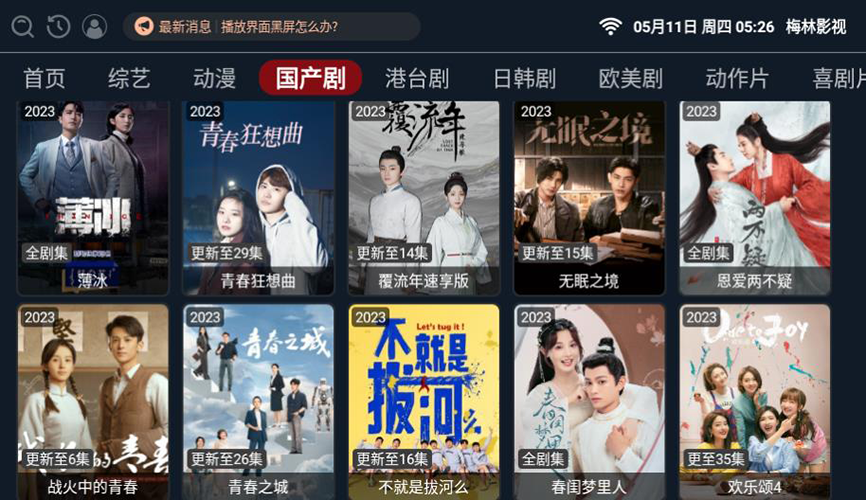866x500 pixels.
Task: Switch to the 首页 tab
Action: (x=44, y=79)
